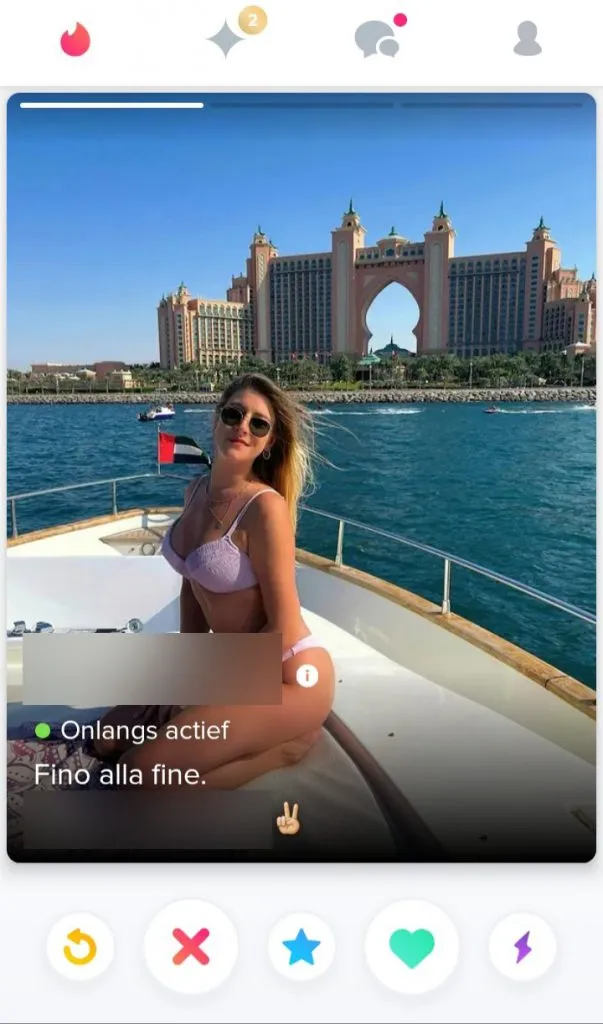Activate Boost with the purple lightning bolt

click(x=522, y=946)
